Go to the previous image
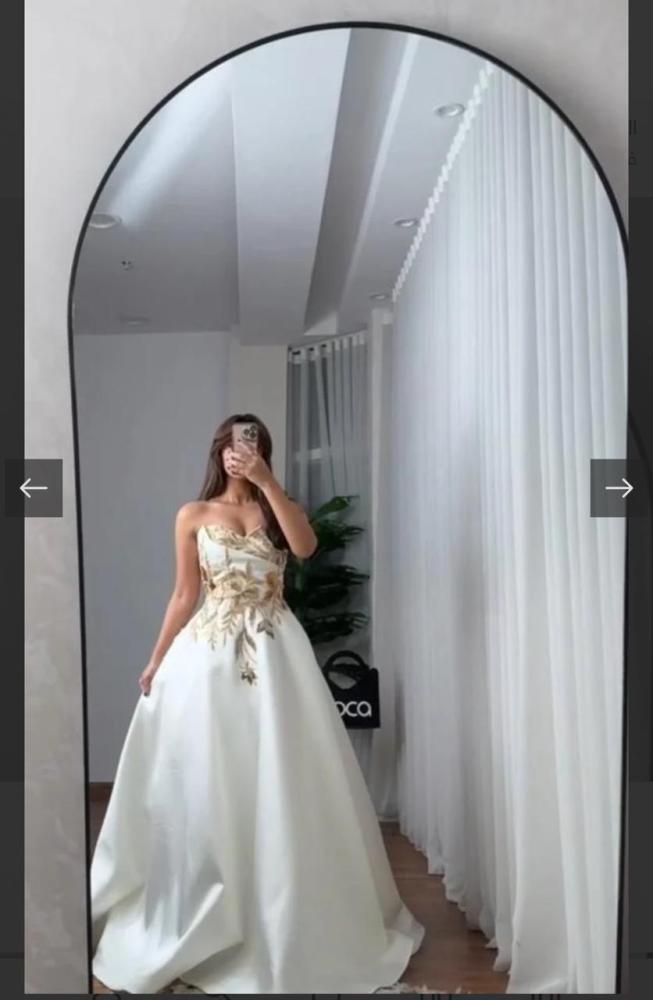This screenshot has width=653, height=1000. point(34,488)
